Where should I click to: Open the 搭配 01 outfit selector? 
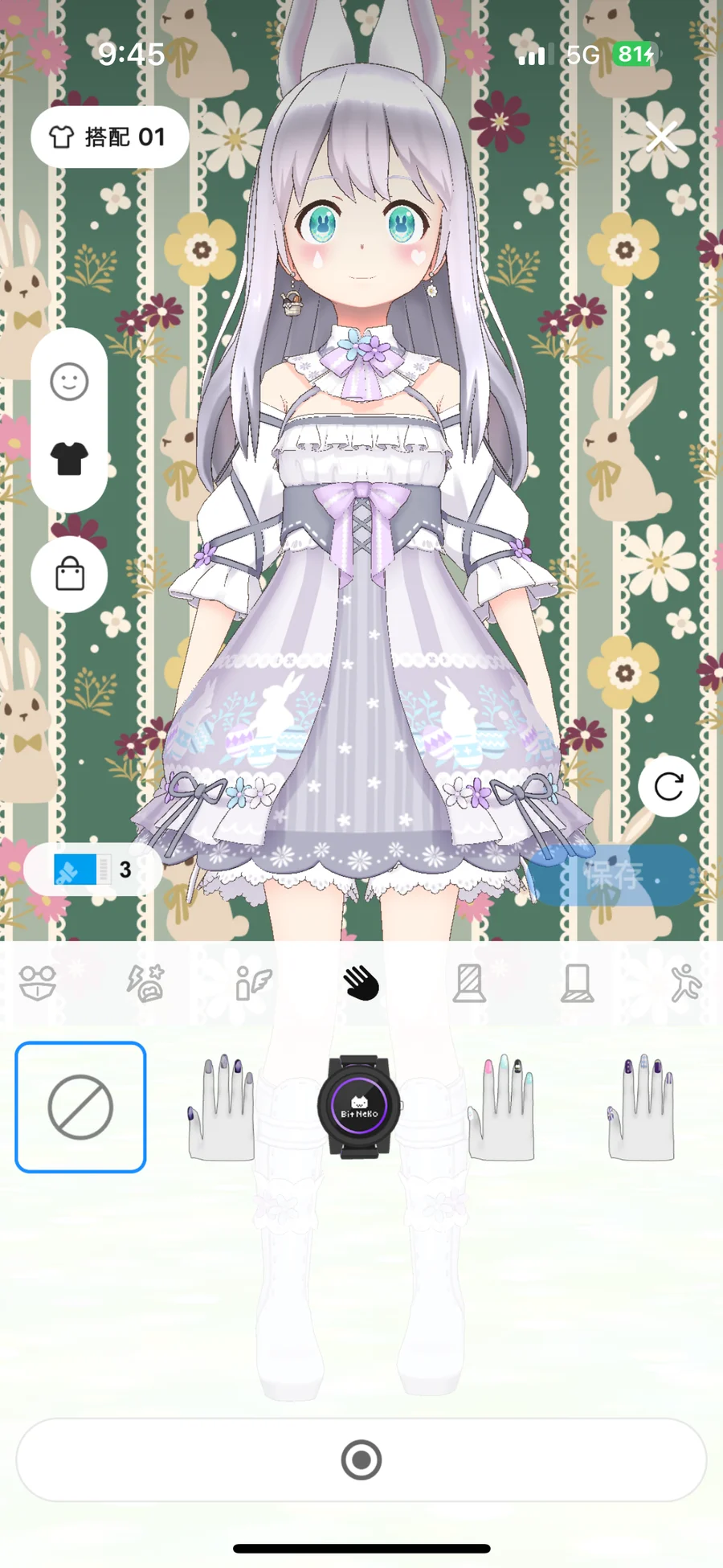tap(110, 137)
